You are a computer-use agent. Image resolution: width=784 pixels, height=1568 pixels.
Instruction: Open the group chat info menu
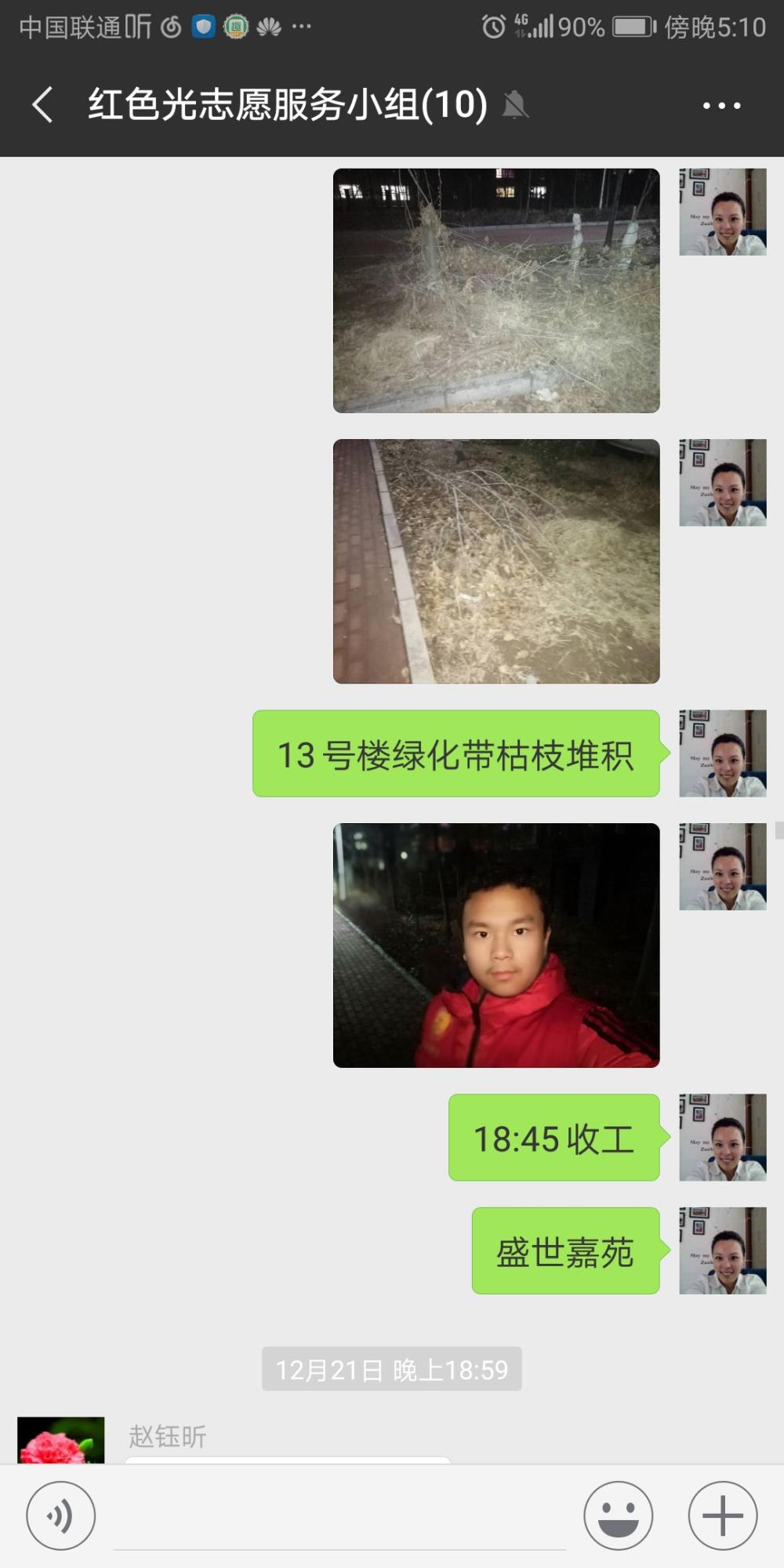[721, 105]
